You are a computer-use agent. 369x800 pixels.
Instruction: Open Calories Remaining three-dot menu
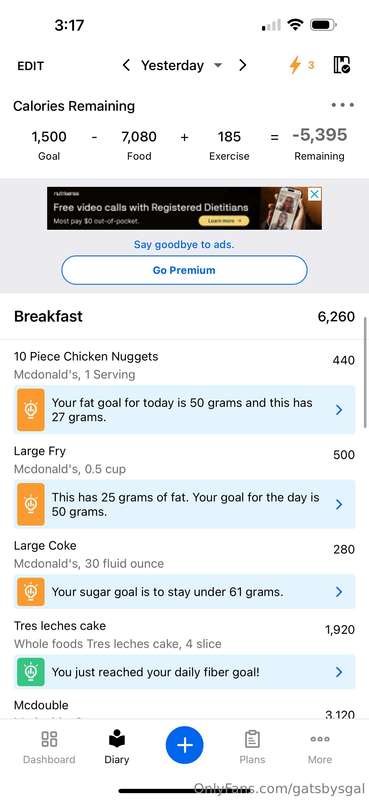point(342,106)
